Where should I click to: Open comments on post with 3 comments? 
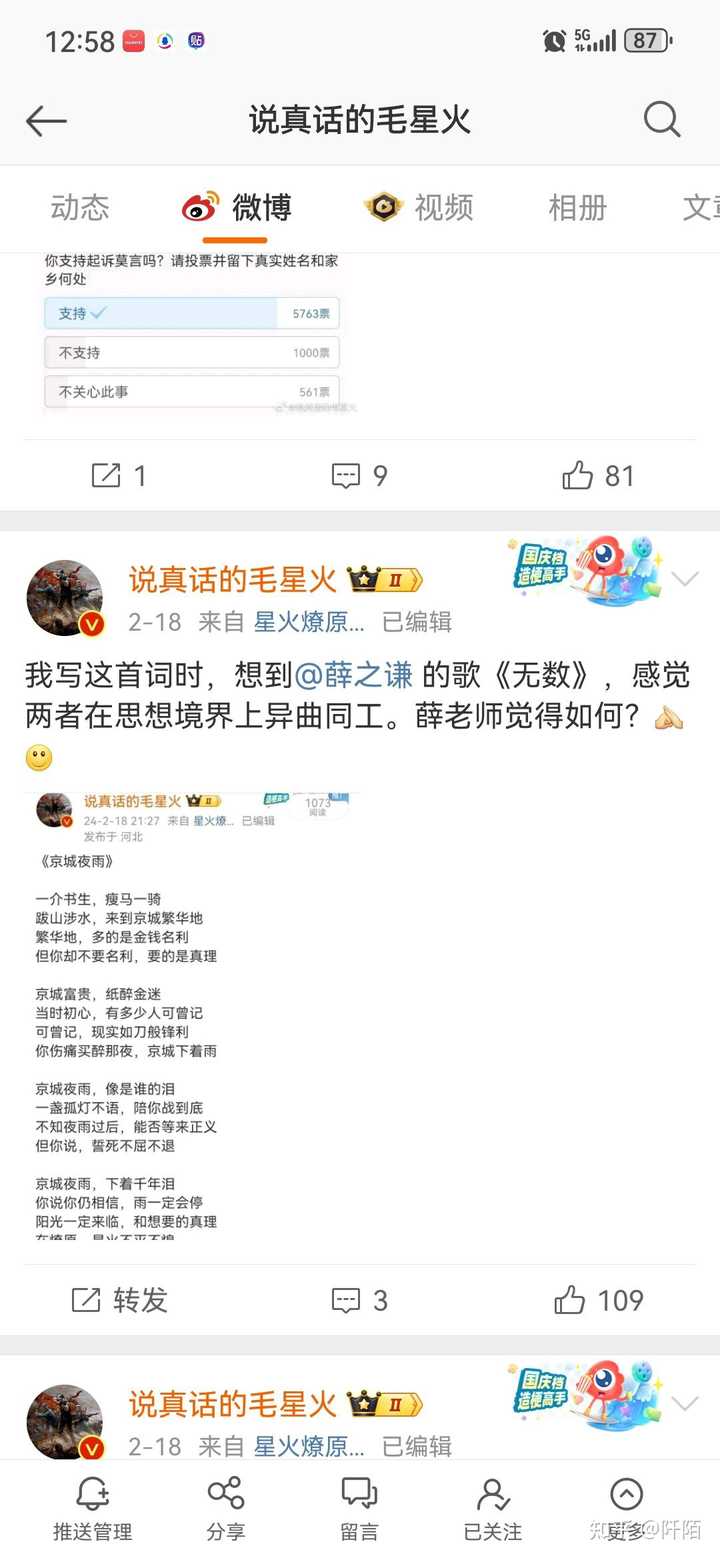(359, 1300)
